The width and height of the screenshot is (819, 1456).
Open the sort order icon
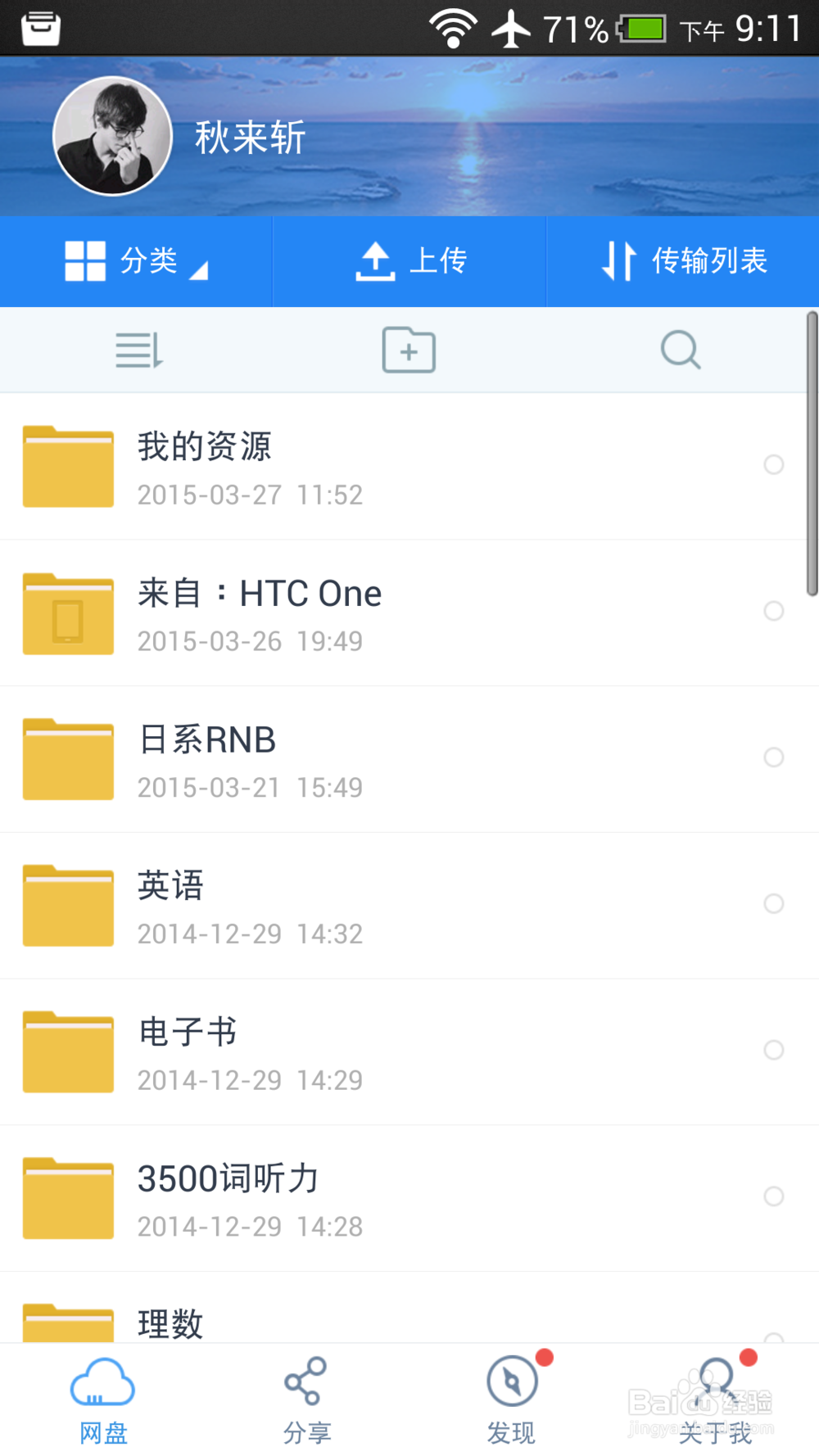pos(138,350)
